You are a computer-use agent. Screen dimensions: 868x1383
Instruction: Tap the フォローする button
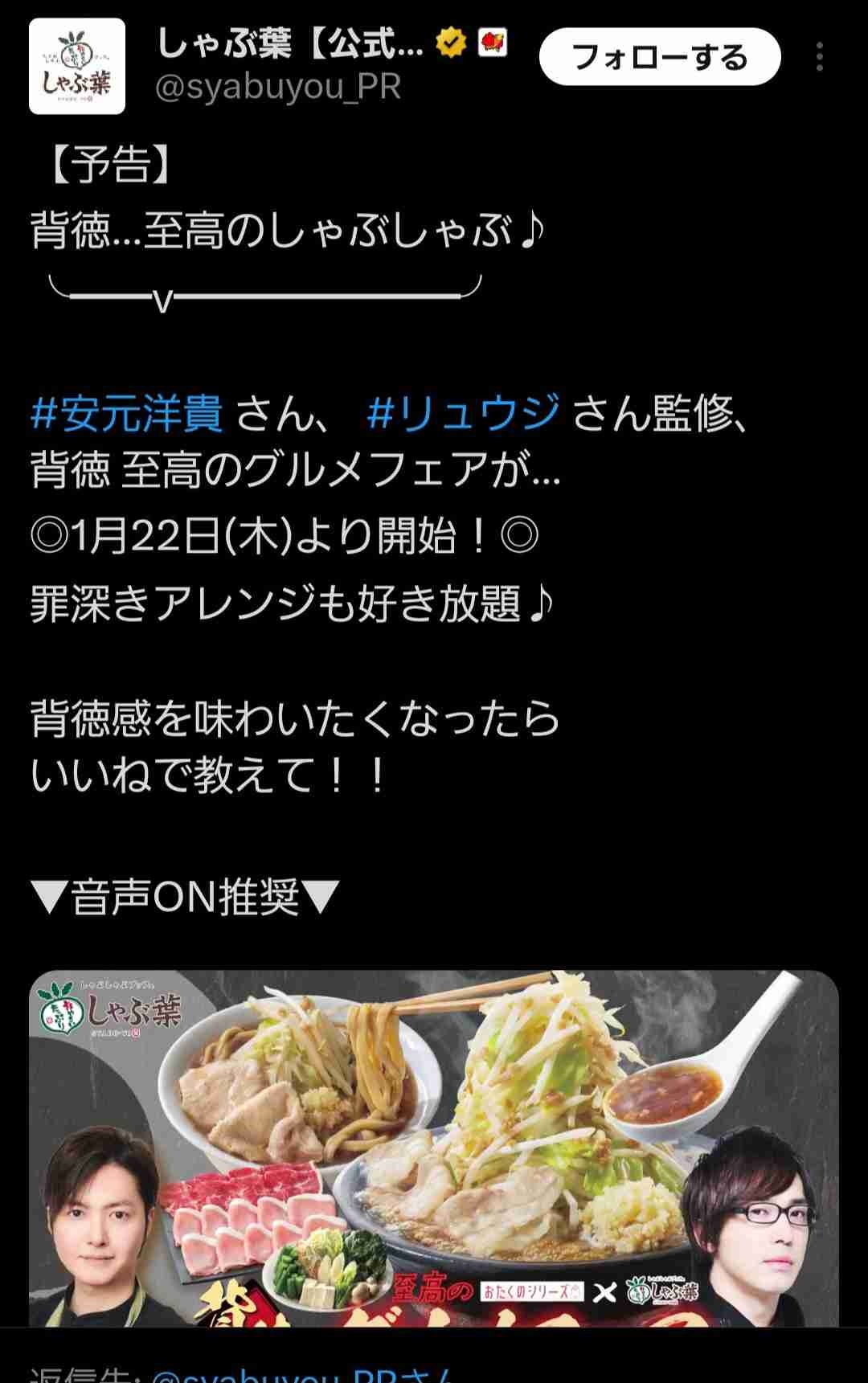click(659, 57)
